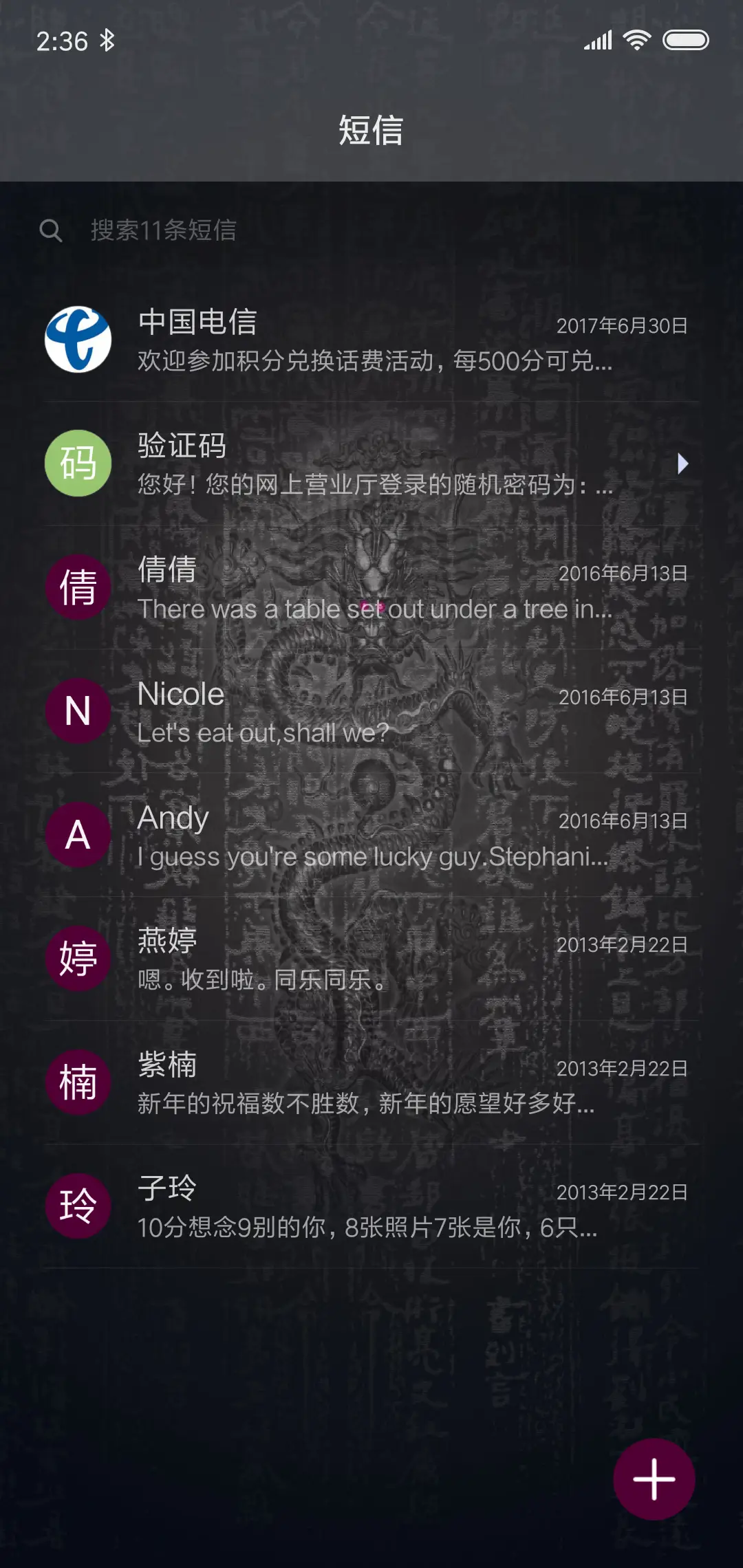The image size is (743, 1568).
Task: Tap the green 码 avatar of 验证码
Action: point(78,463)
